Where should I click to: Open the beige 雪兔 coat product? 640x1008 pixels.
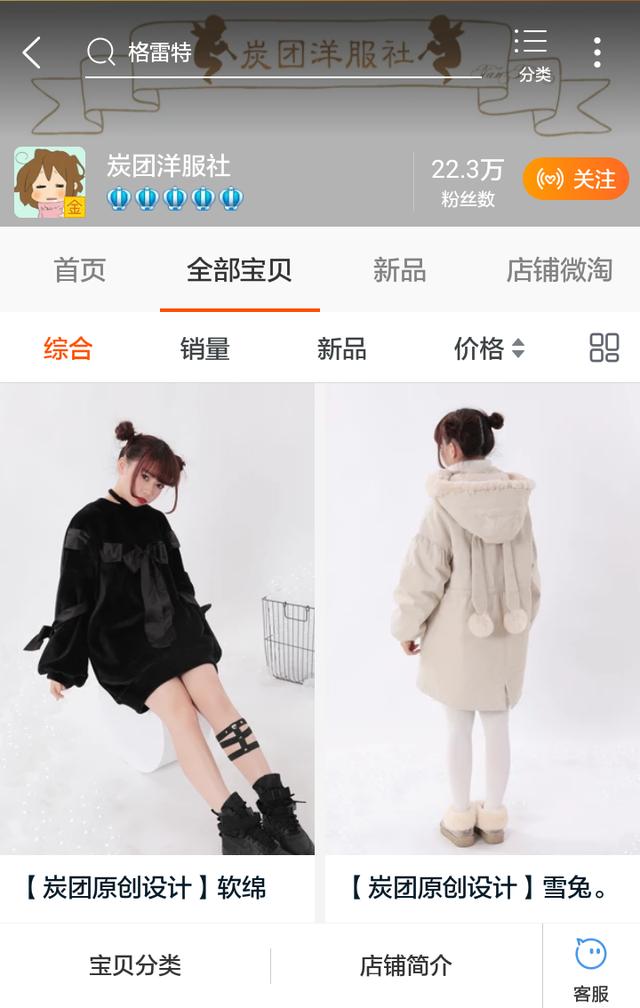[x=482, y=620]
